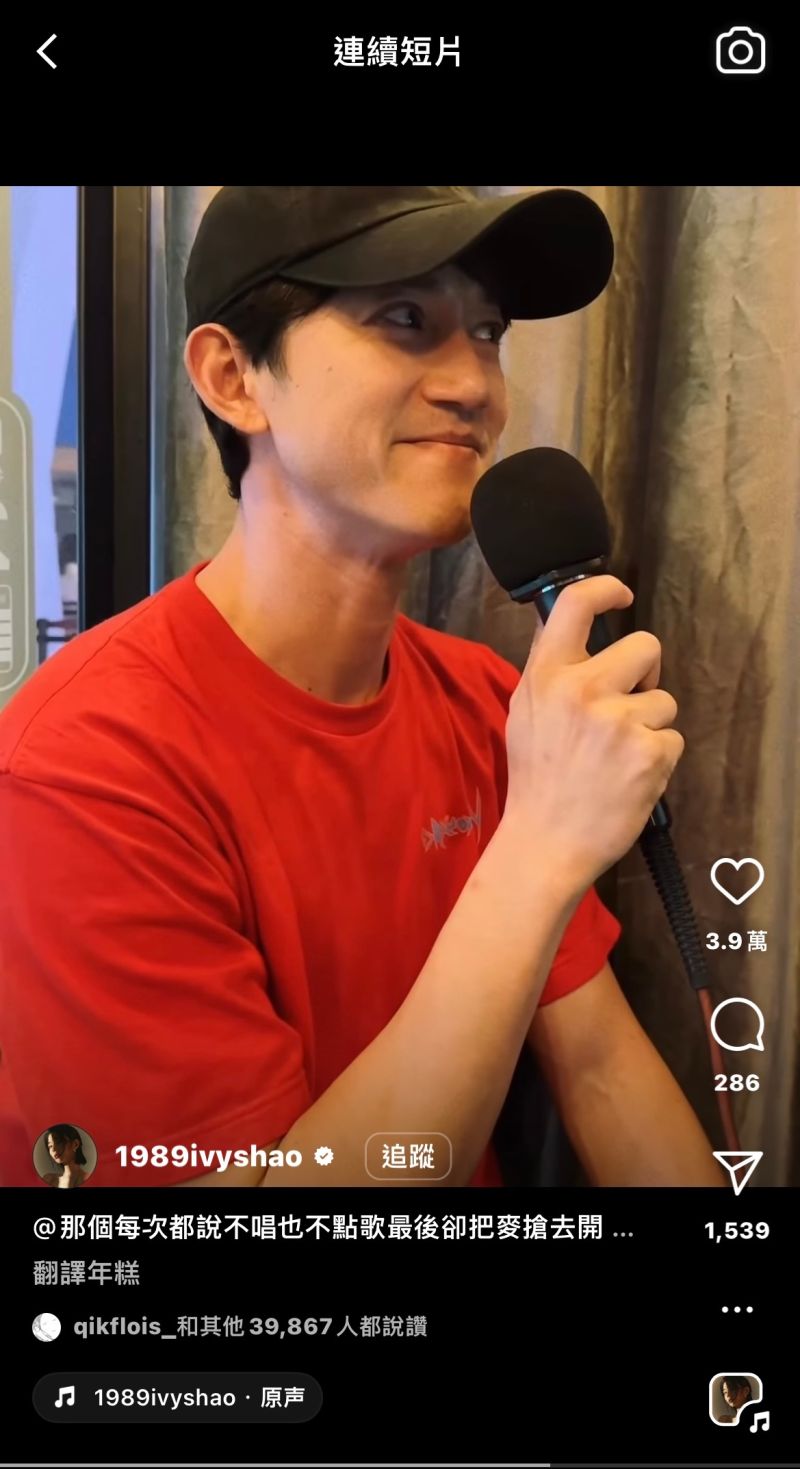Open the audio thumbnail at bottom right
800x1469 pixels.
tap(737, 1399)
